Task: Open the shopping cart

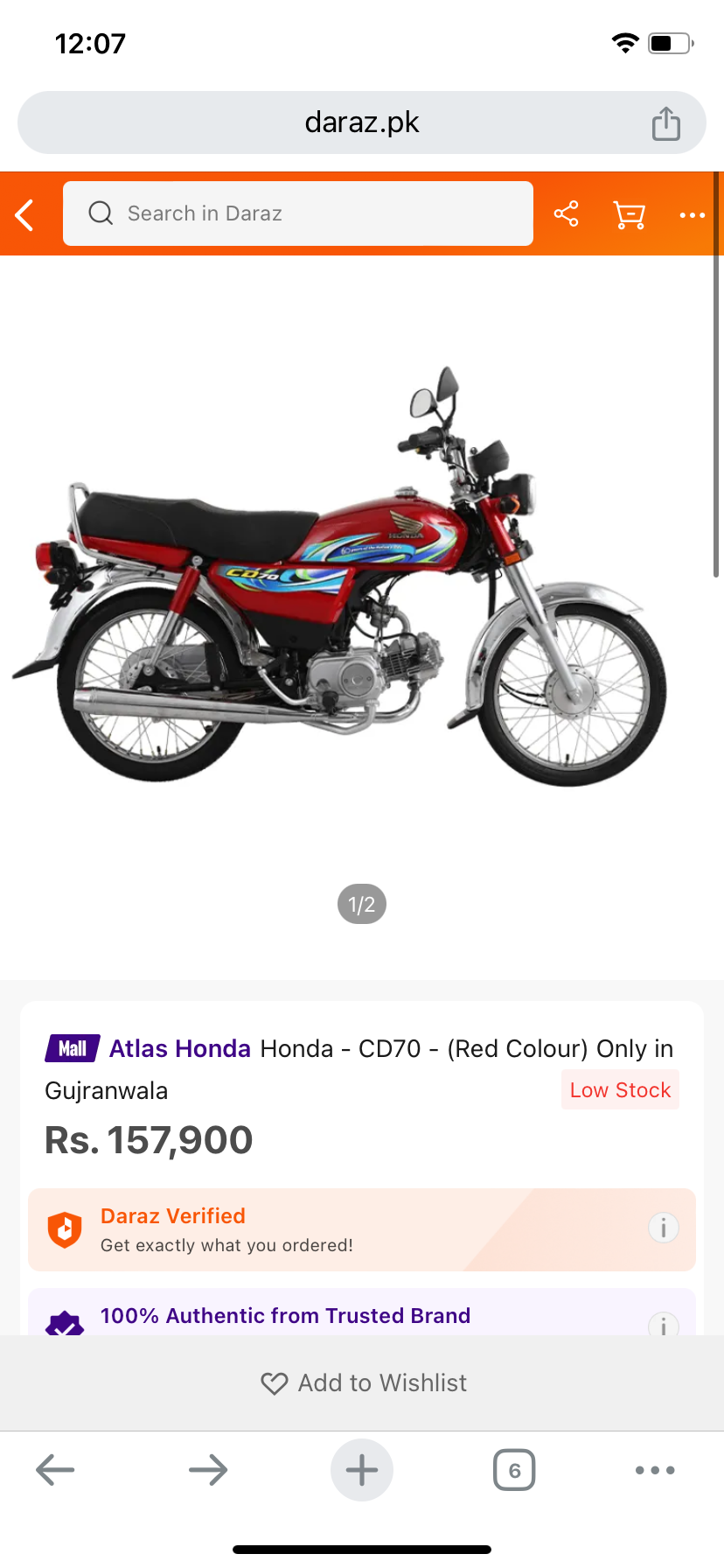Action: click(629, 214)
